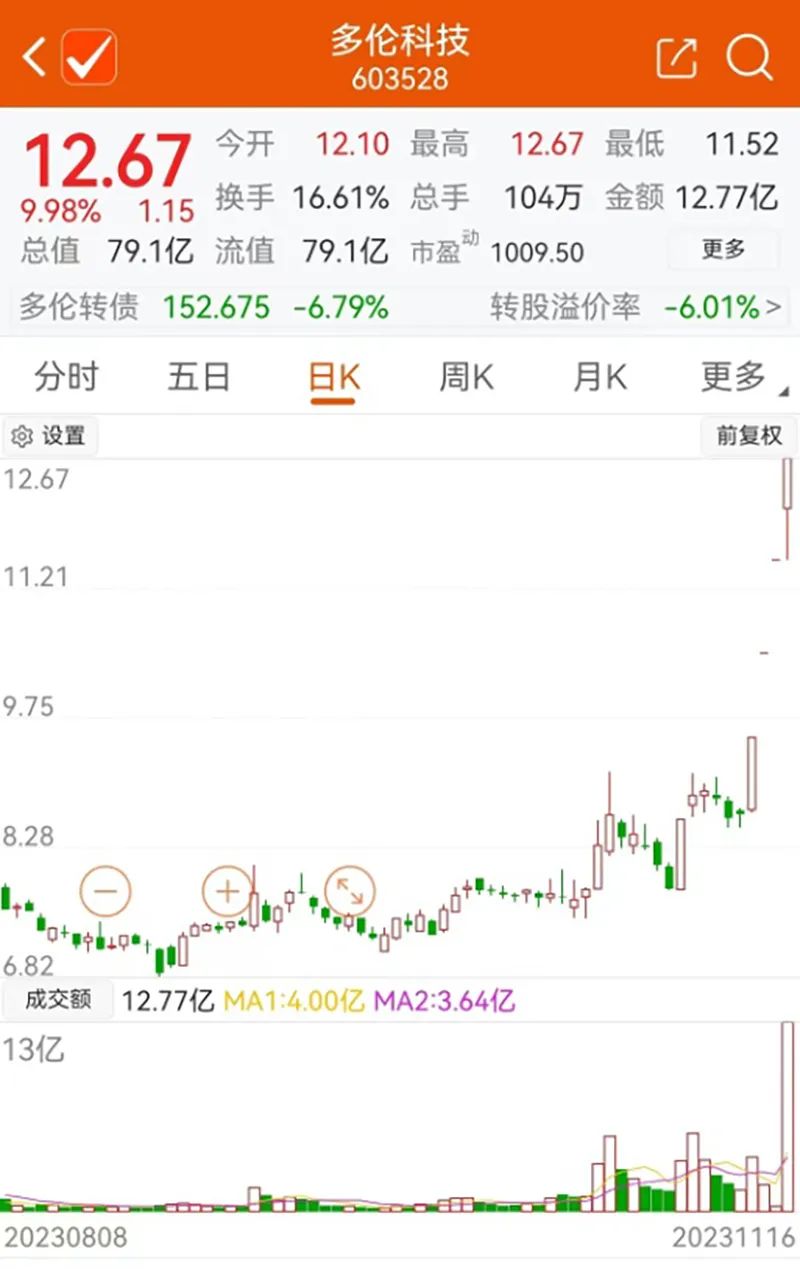Open the 多伦转债 convertible bond row

400,307
